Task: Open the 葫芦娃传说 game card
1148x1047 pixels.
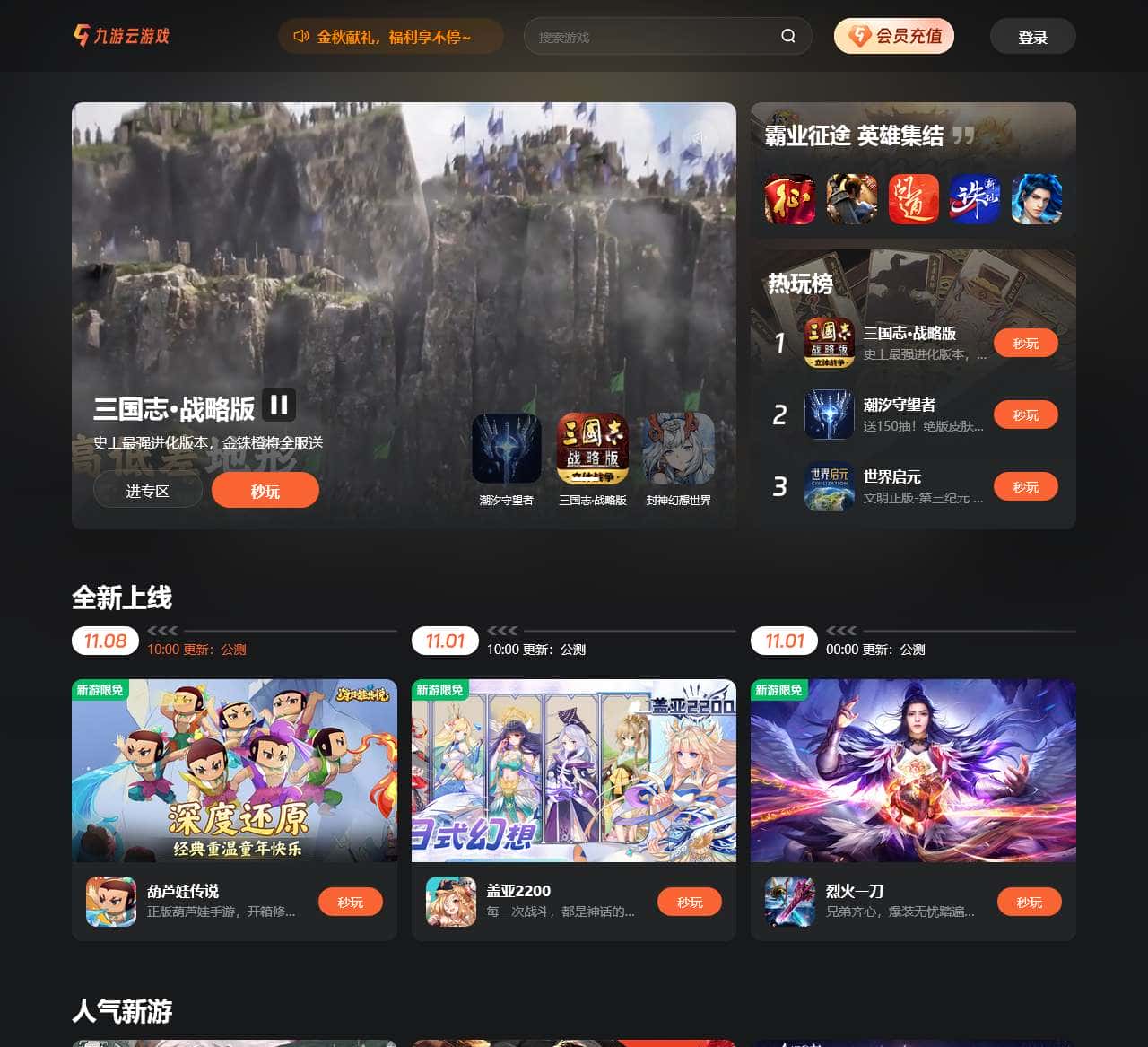Action: [234, 771]
